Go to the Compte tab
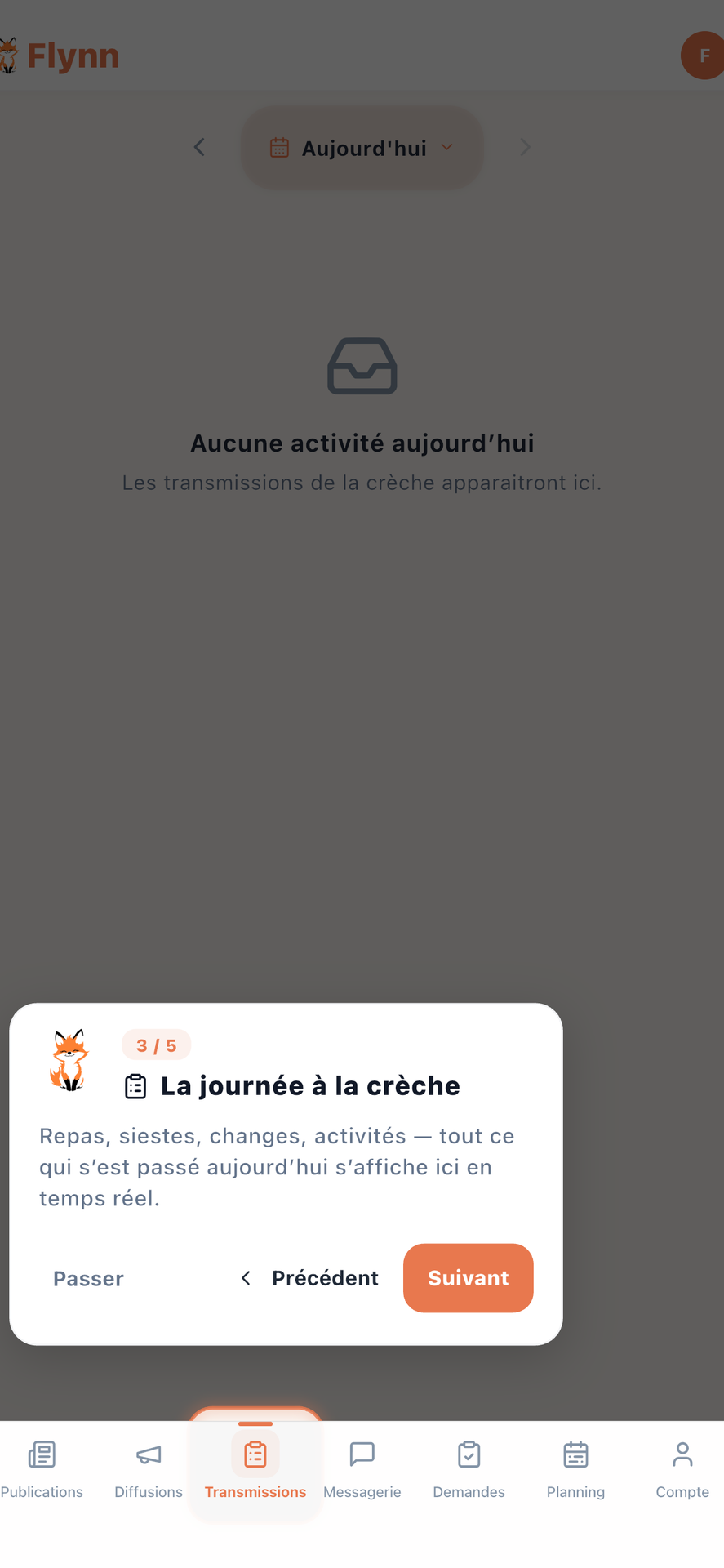The width and height of the screenshot is (724, 1568). (682, 1469)
